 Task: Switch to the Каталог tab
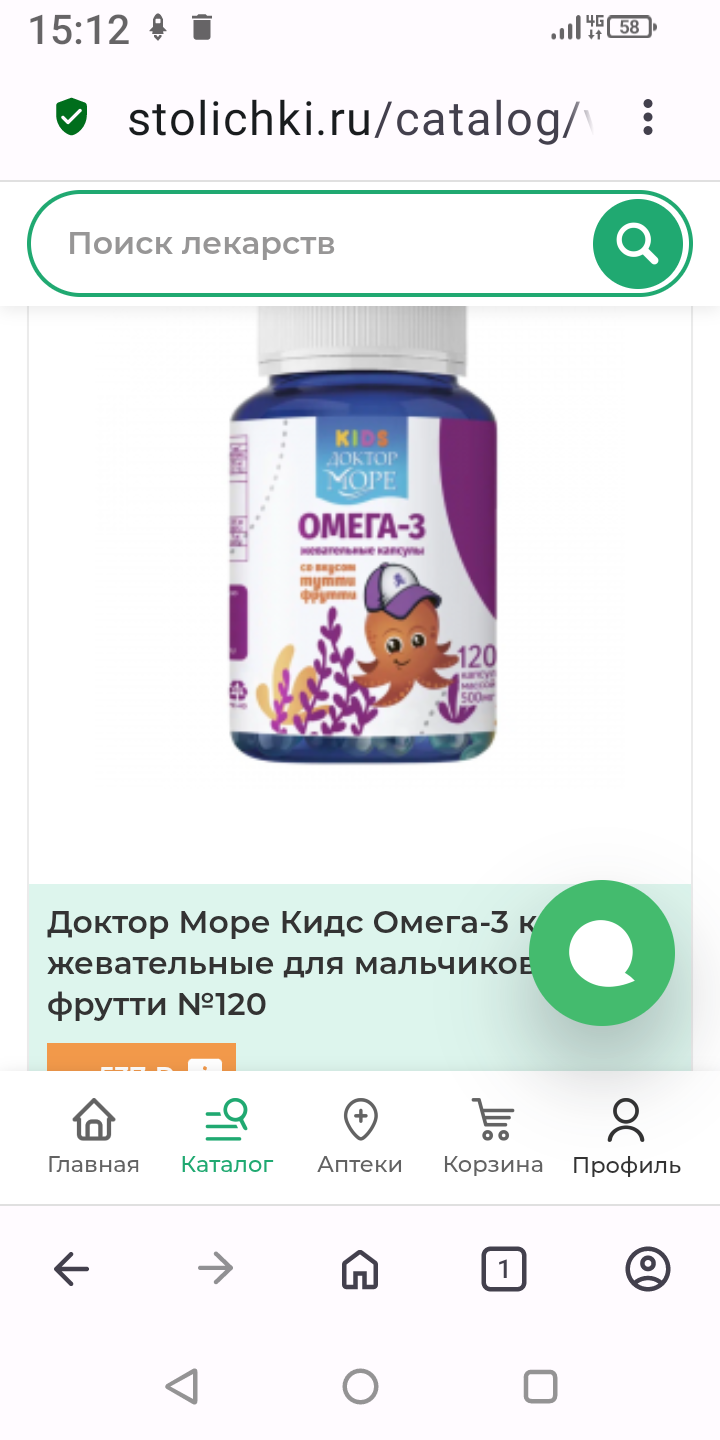click(x=227, y=1136)
